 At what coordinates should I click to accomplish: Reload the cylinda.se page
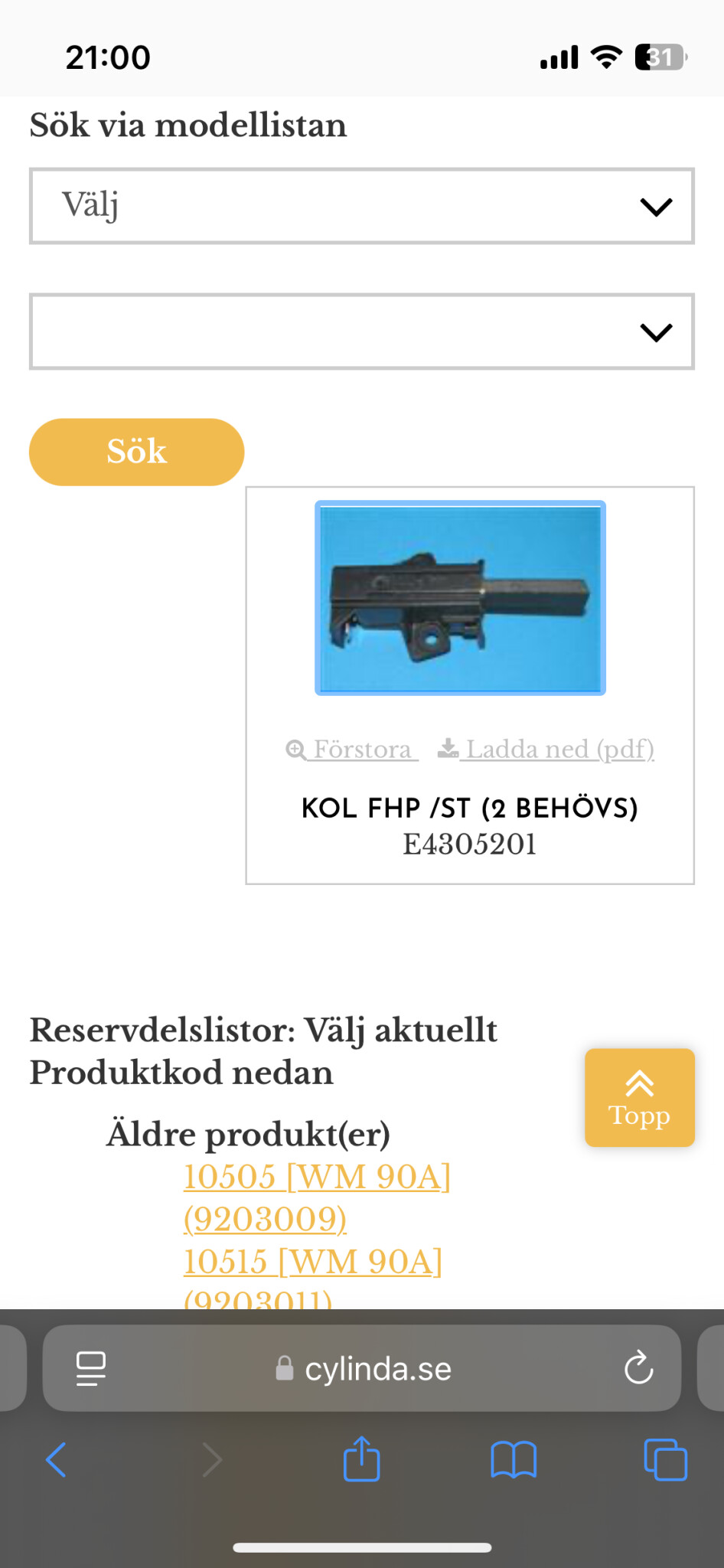638,1368
